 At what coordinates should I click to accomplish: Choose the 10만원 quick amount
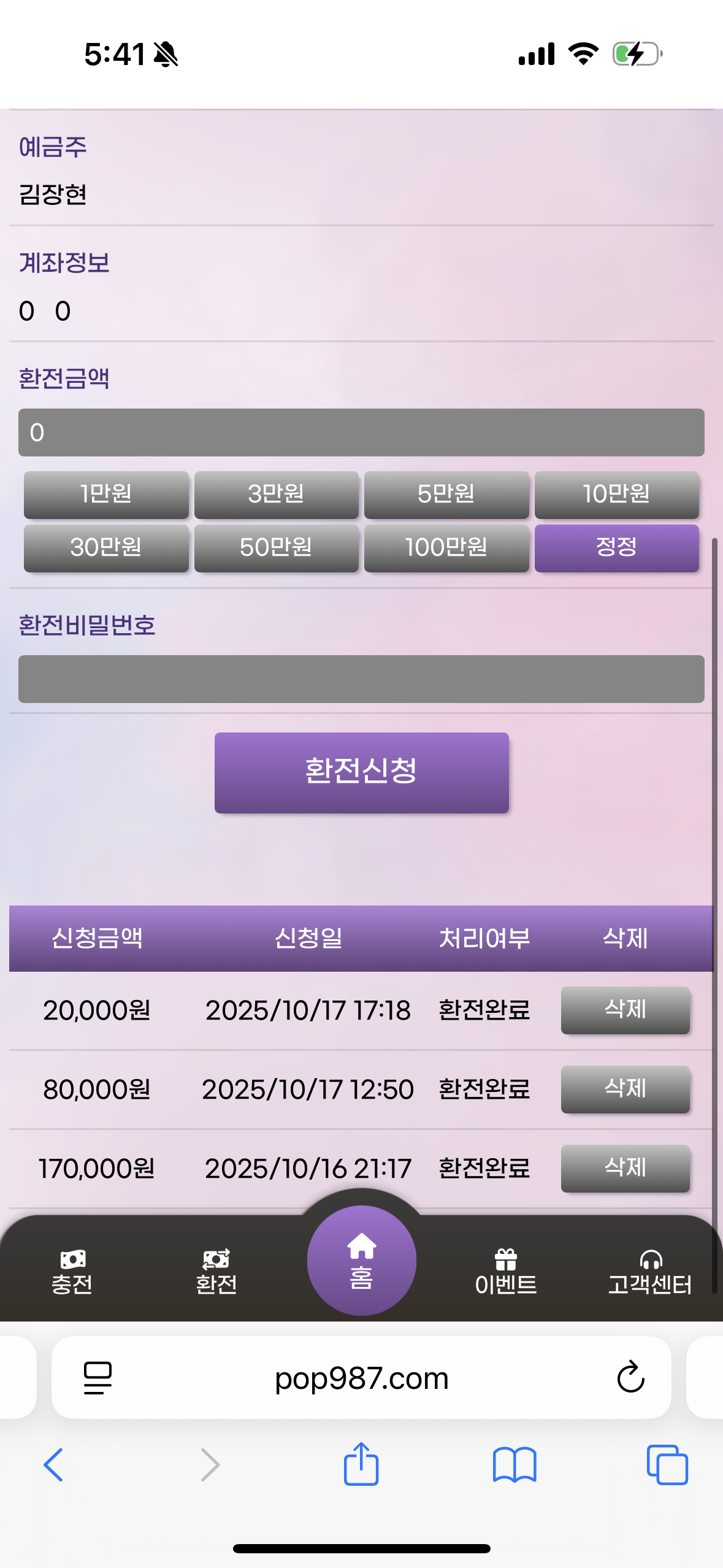tap(616, 494)
